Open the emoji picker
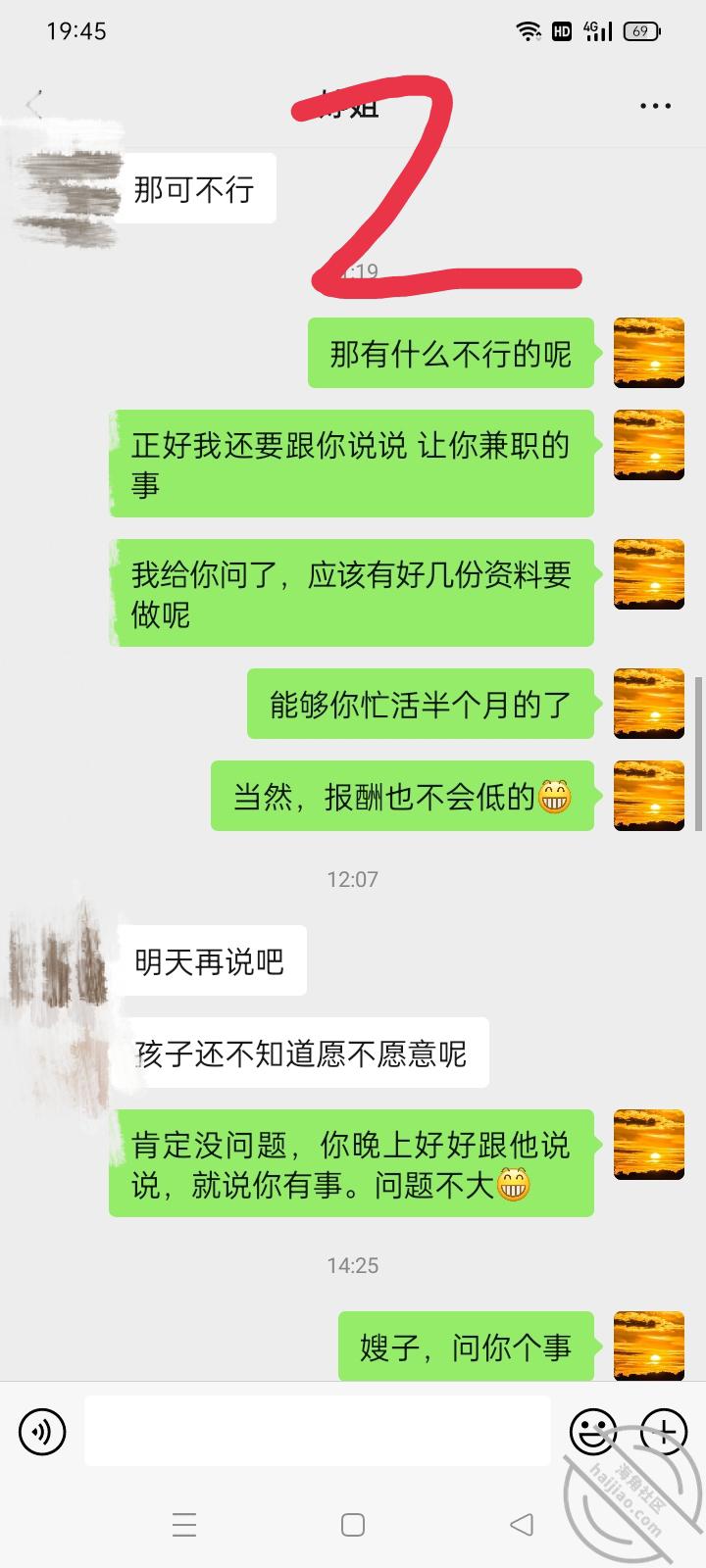 click(x=592, y=1432)
